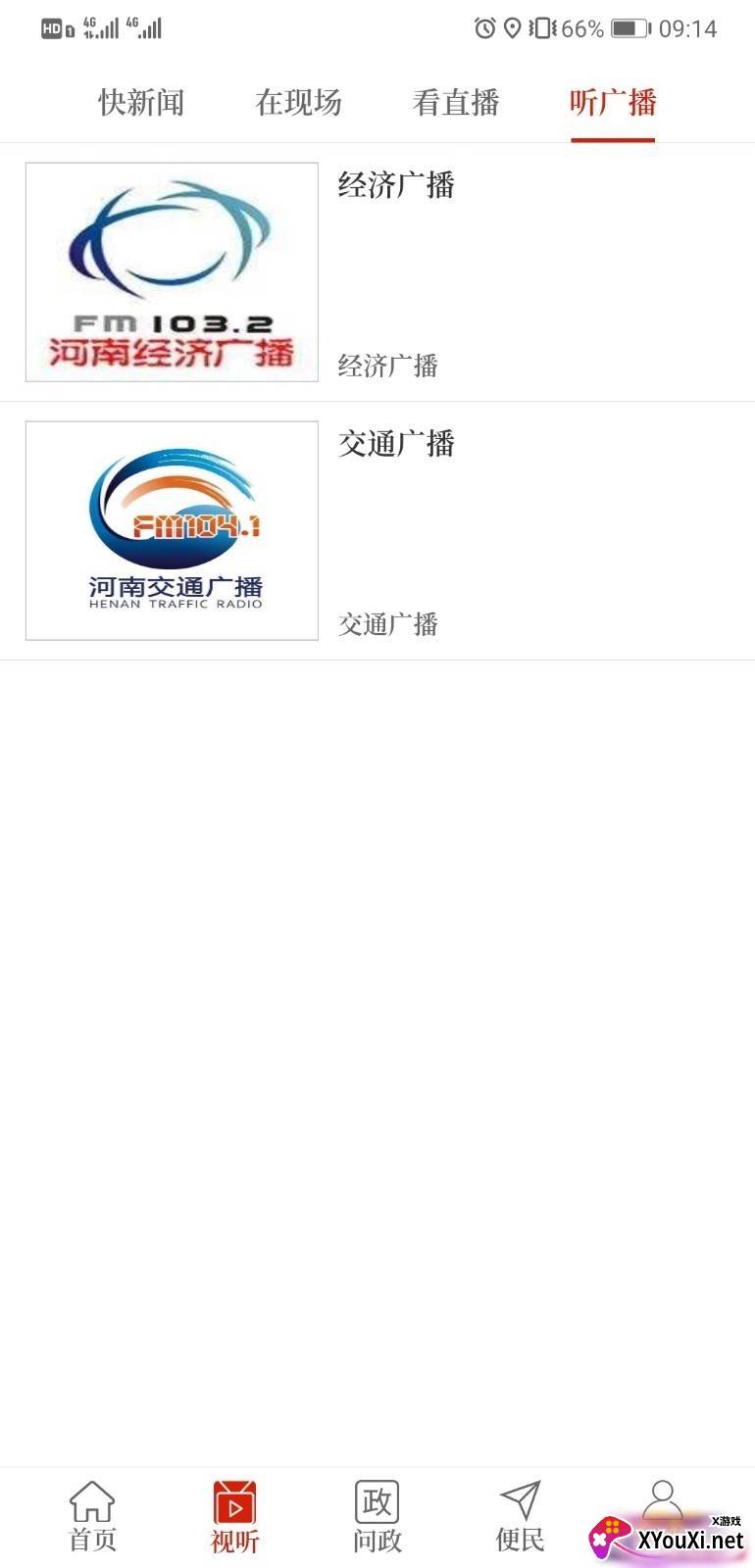755x1568 pixels.
Task: Switch to the 快新闻 tab
Action: pyautogui.click(x=141, y=102)
